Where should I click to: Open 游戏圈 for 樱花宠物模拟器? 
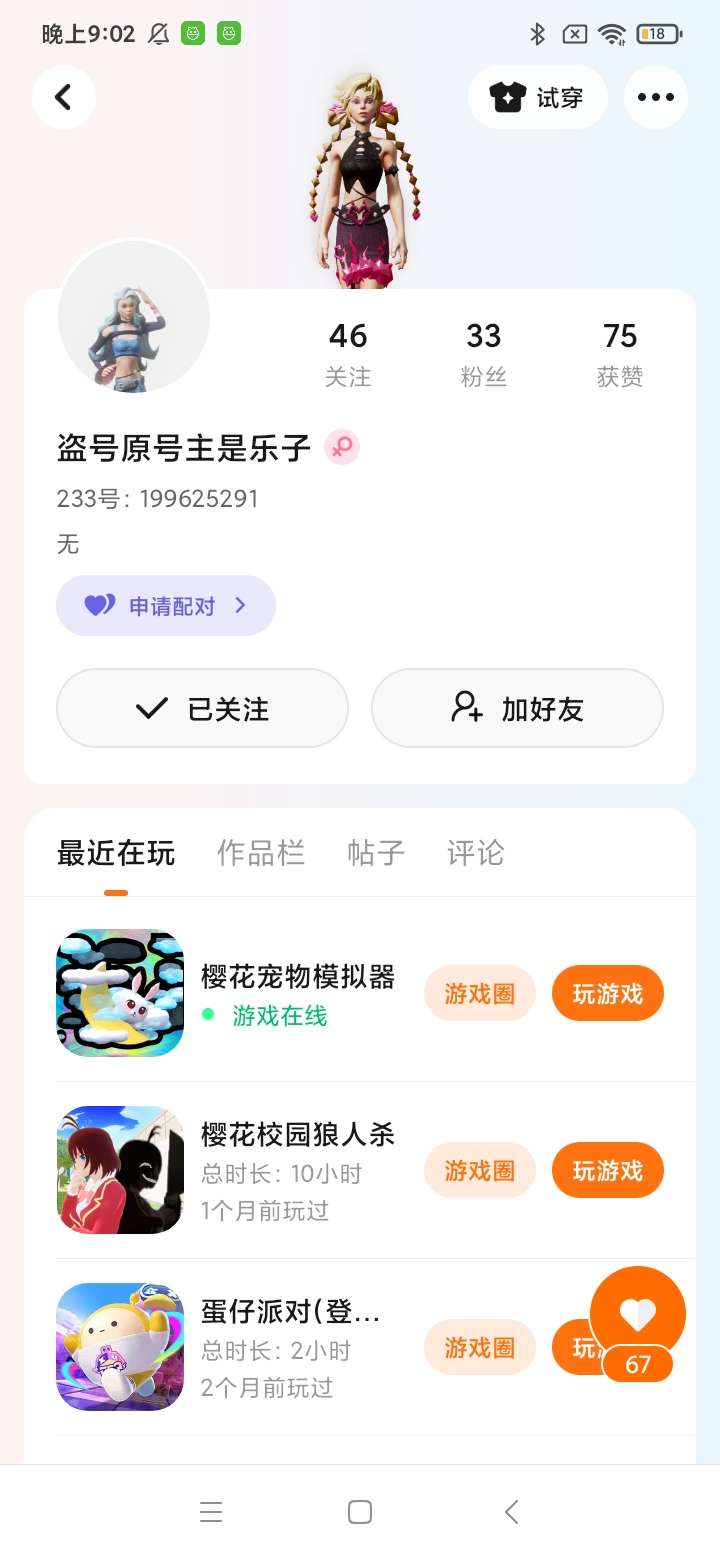480,993
